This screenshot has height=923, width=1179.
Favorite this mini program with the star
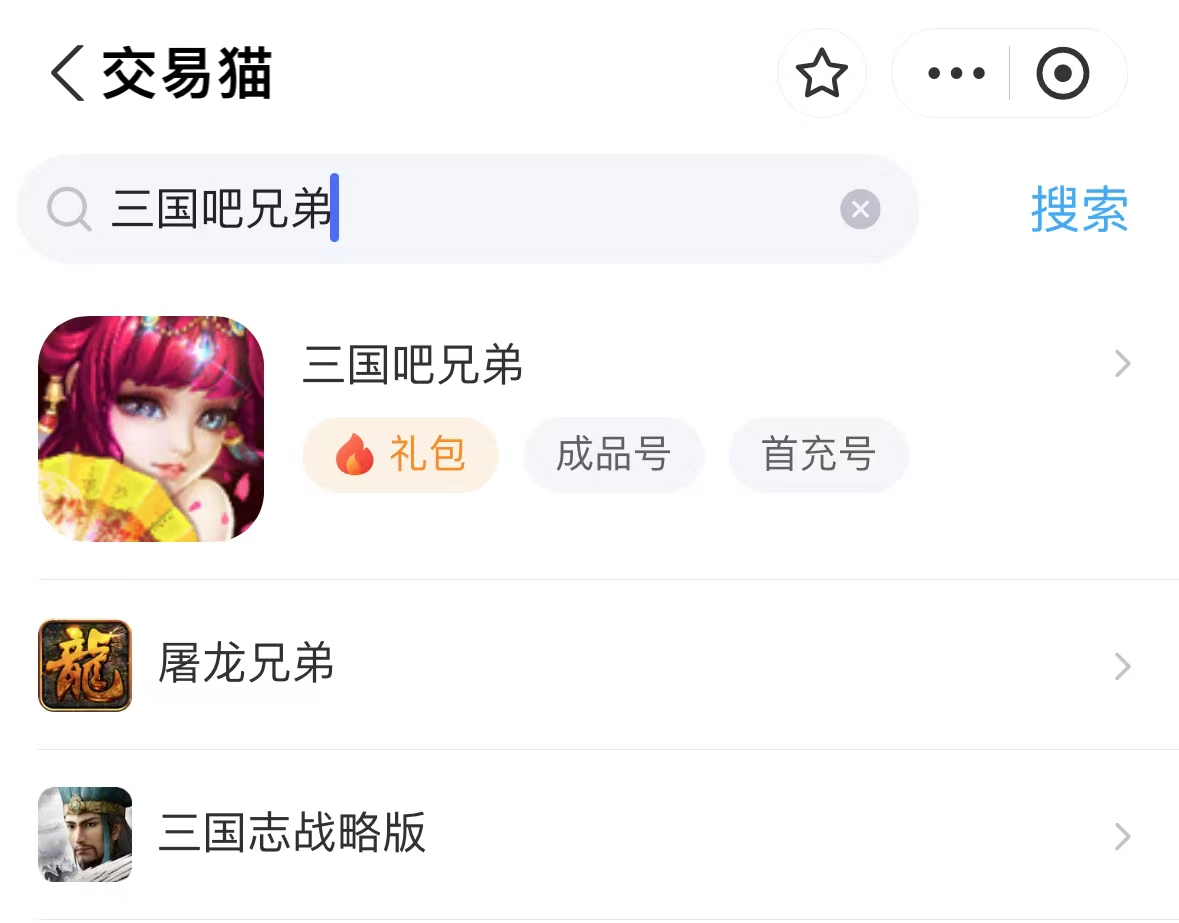(x=821, y=74)
